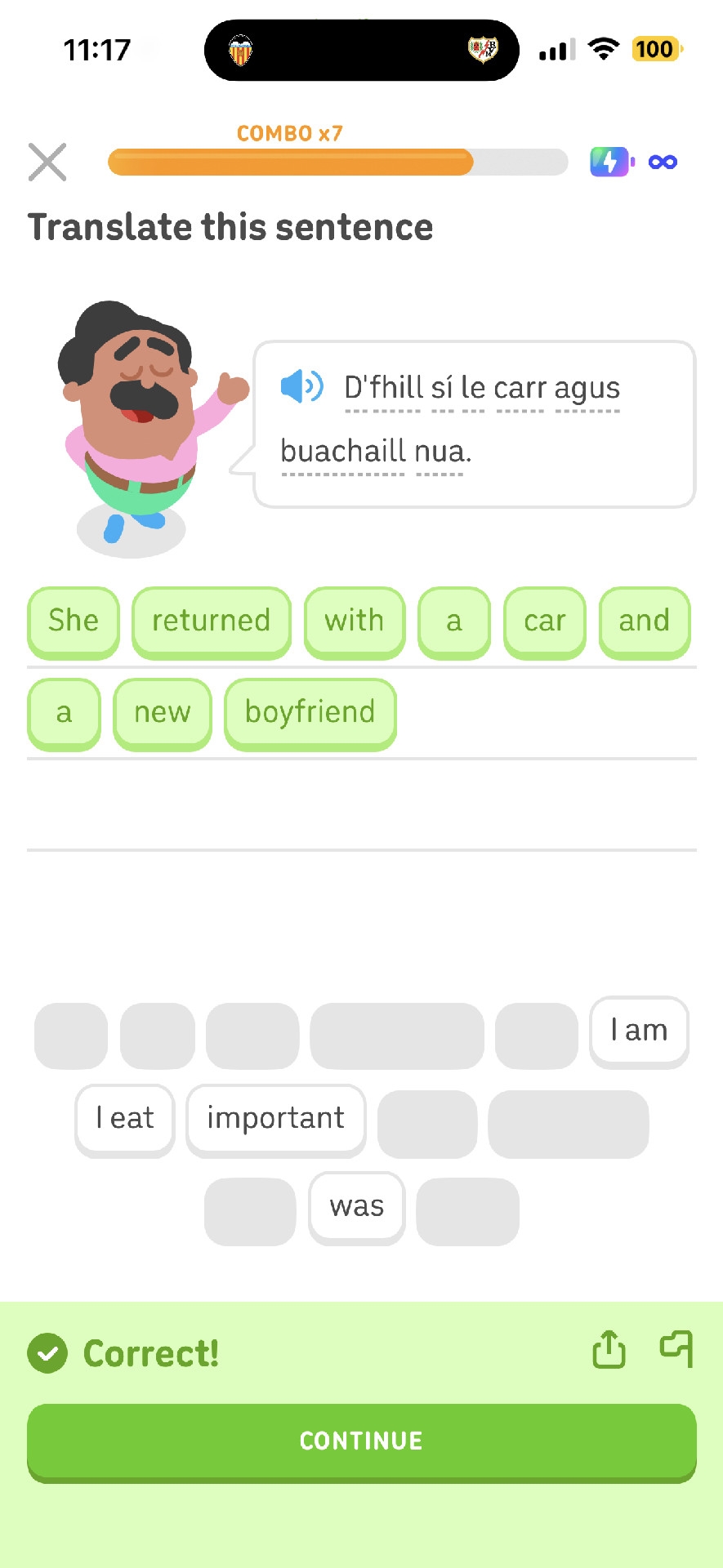The width and height of the screenshot is (723, 1568).
Task: Share this answer using the share icon
Action: coord(609,1349)
